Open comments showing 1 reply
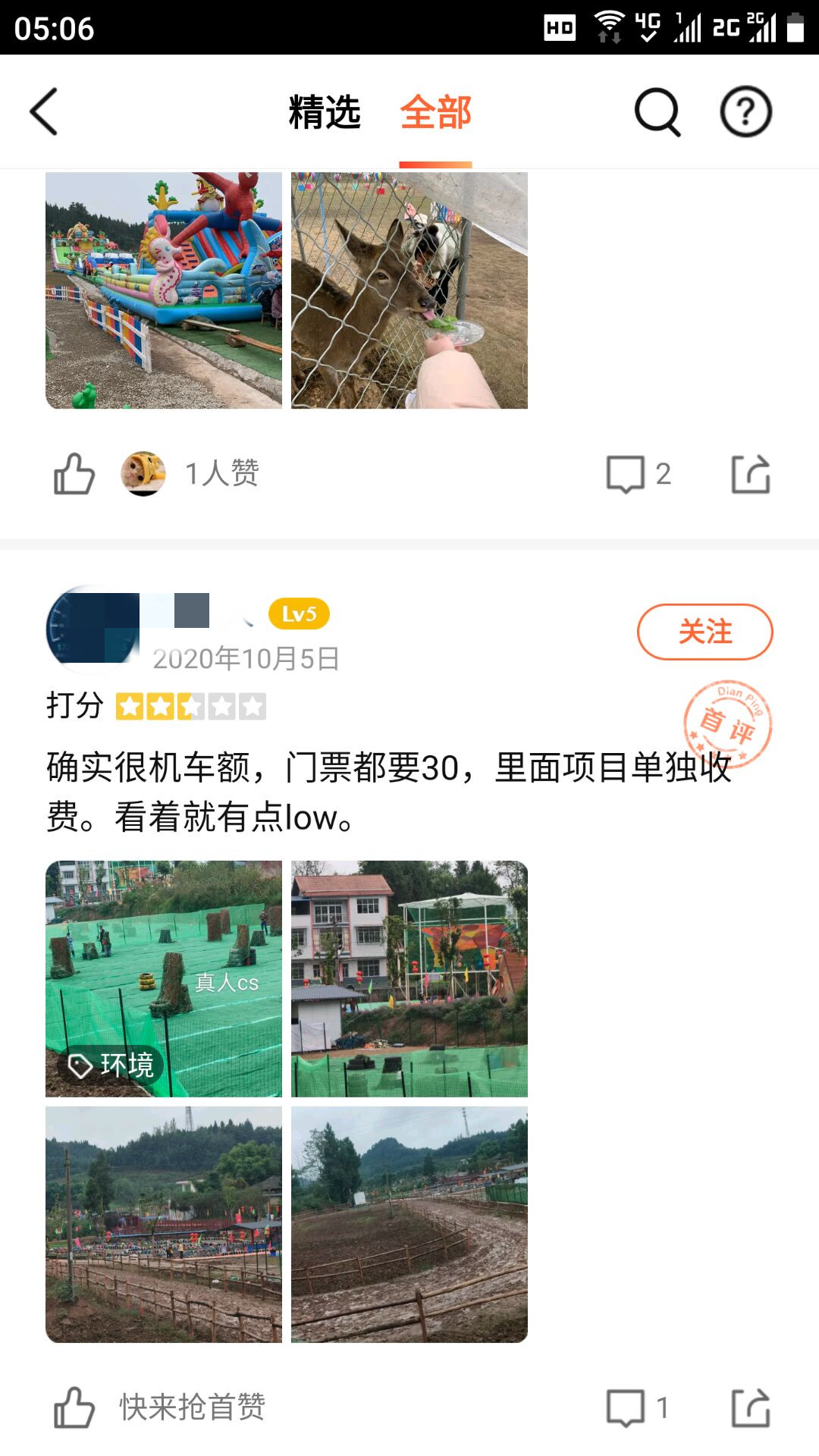The image size is (819, 1456). pos(638,1407)
